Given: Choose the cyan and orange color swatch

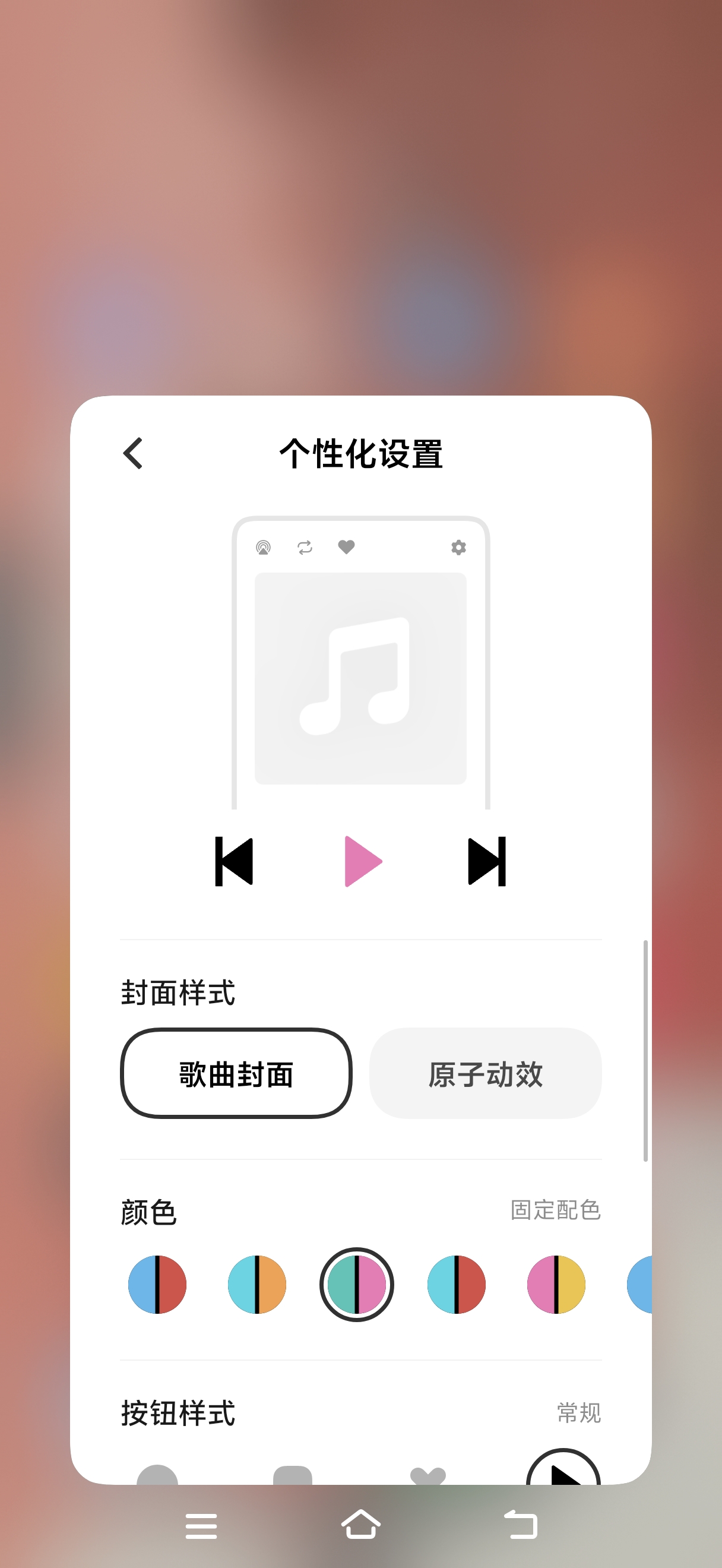Looking at the screenshot, I should pyautogui.click(x=256, y=1284).
